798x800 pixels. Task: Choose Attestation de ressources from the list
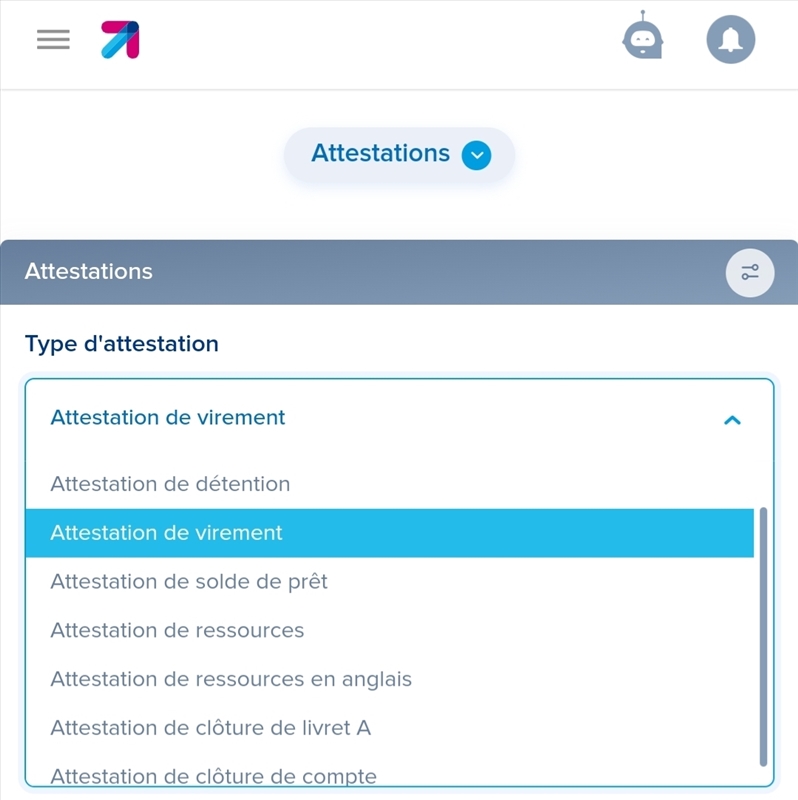tap(177, 630)
